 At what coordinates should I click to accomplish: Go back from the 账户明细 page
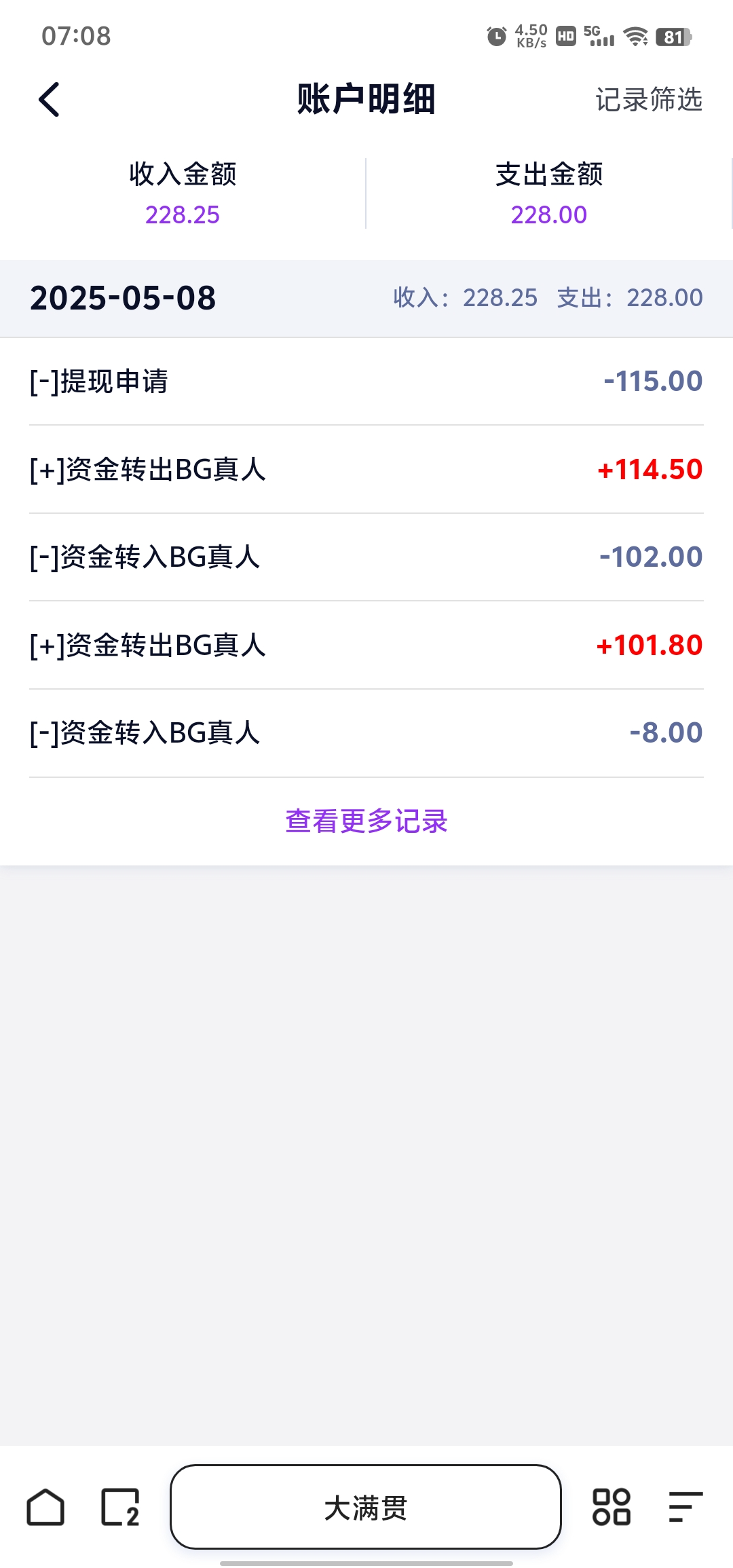point(49,100)
